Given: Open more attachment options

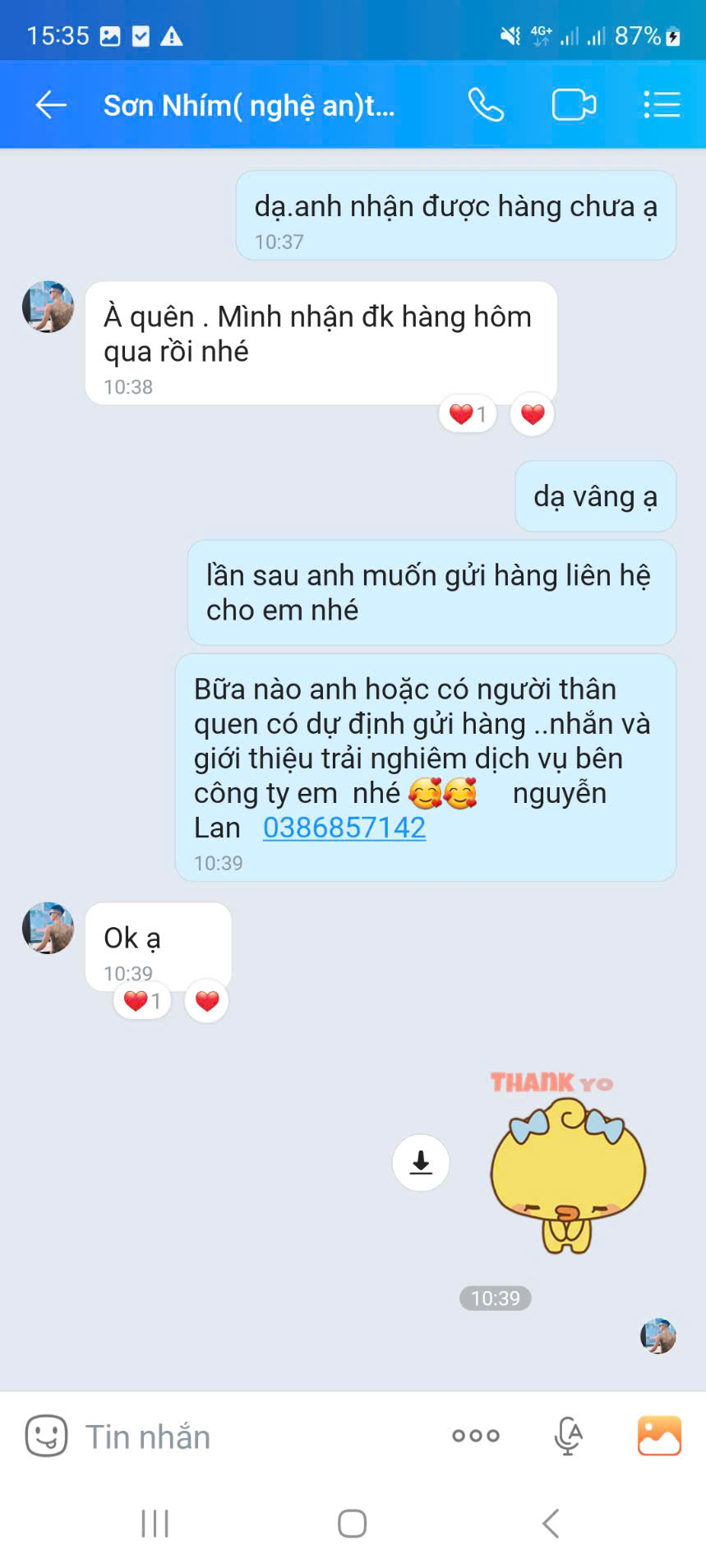Looking at the screenshot, I should (476, 1436).
